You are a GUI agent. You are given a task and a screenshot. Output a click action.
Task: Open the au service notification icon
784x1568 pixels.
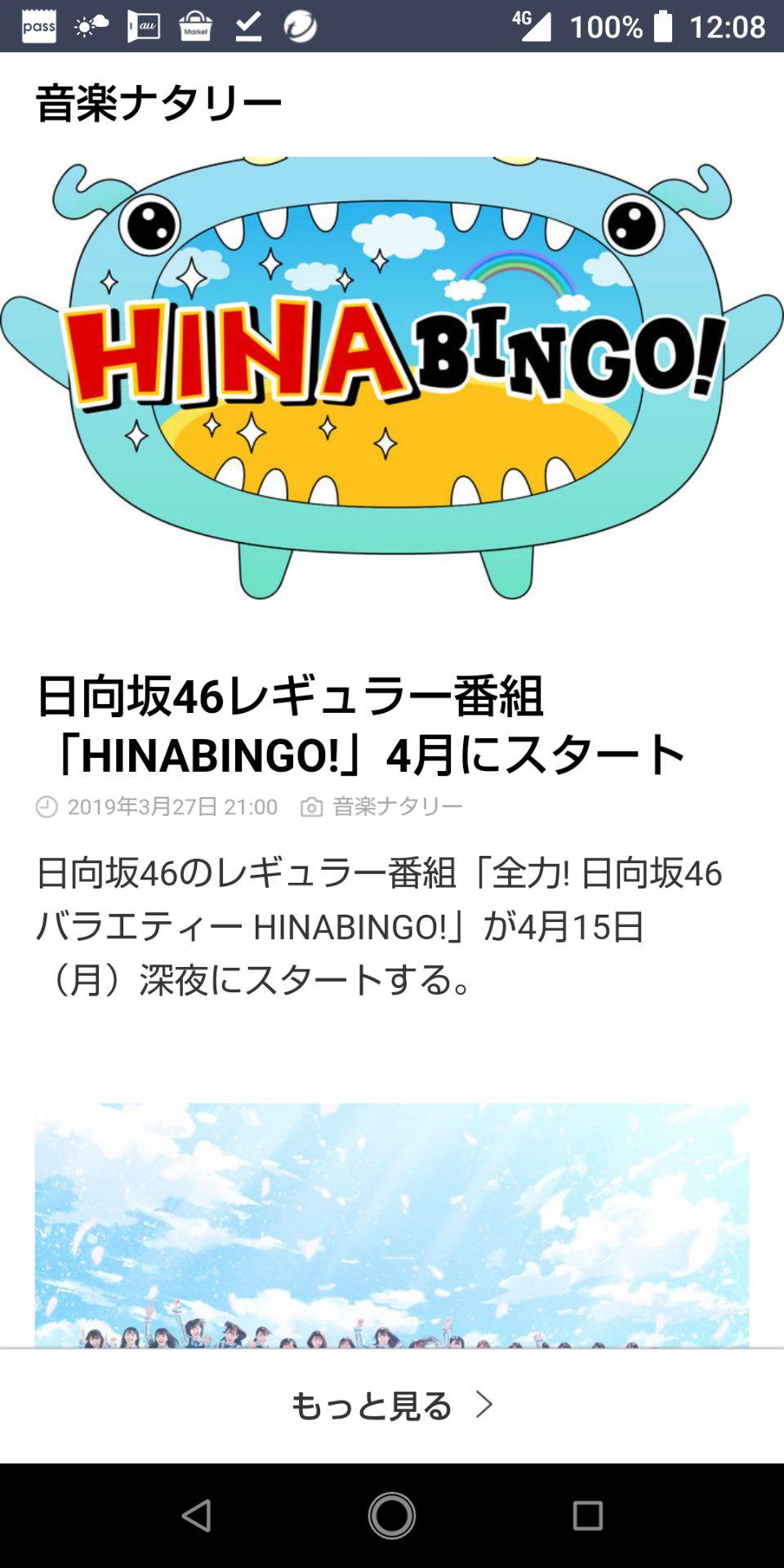143,24
